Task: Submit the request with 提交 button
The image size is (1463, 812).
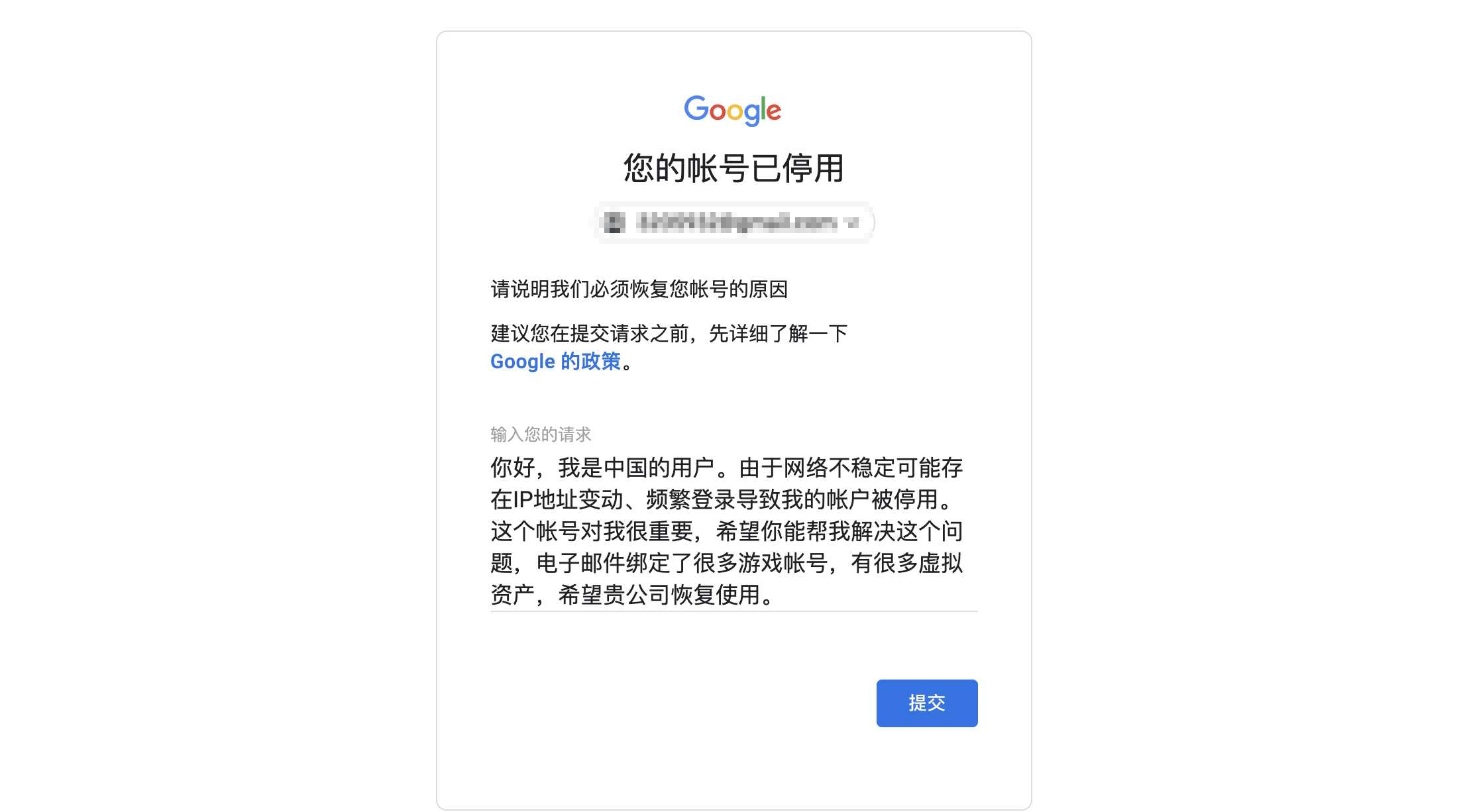Action: (926, 703)
